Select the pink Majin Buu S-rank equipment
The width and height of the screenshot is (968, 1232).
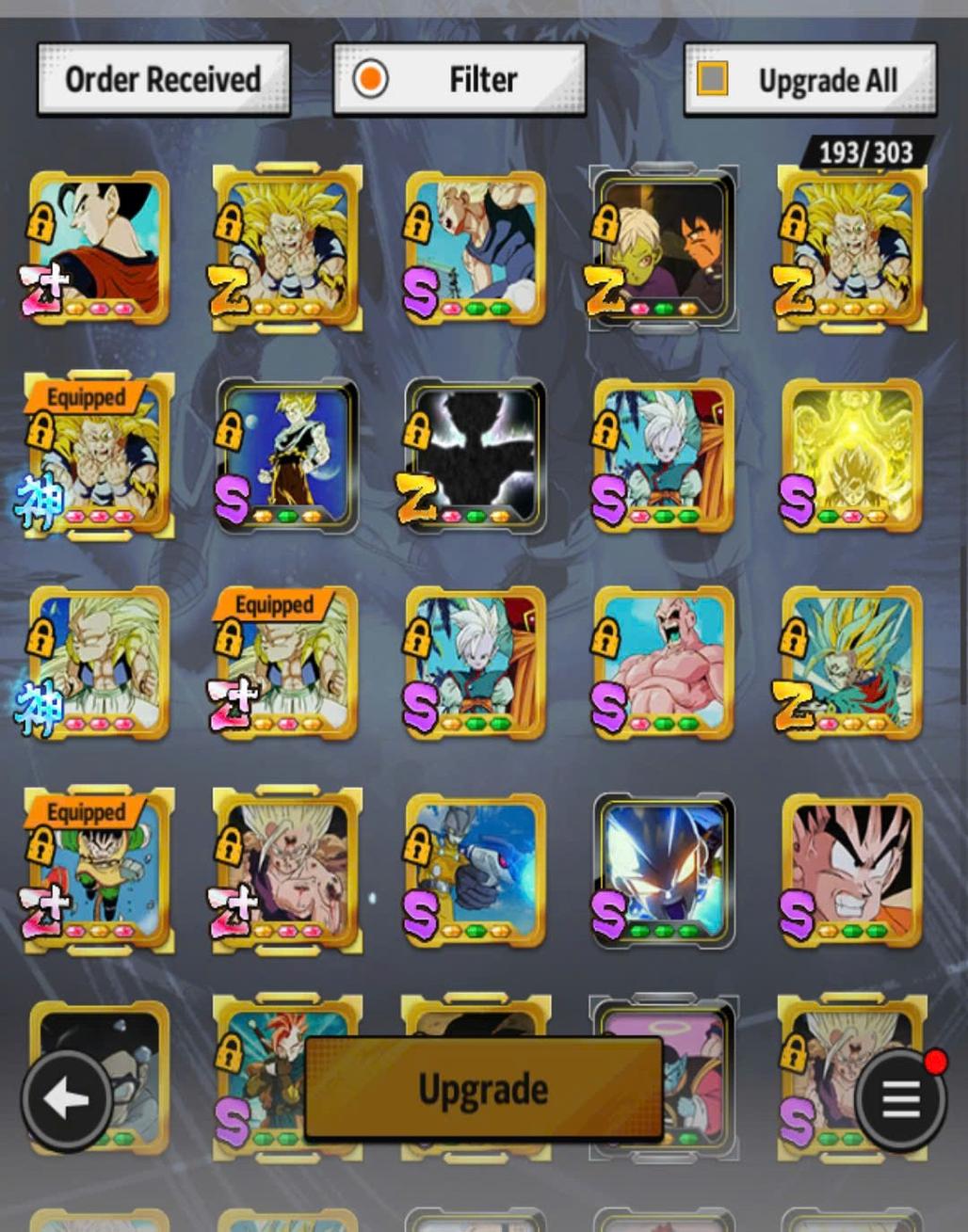click(664, 662)
